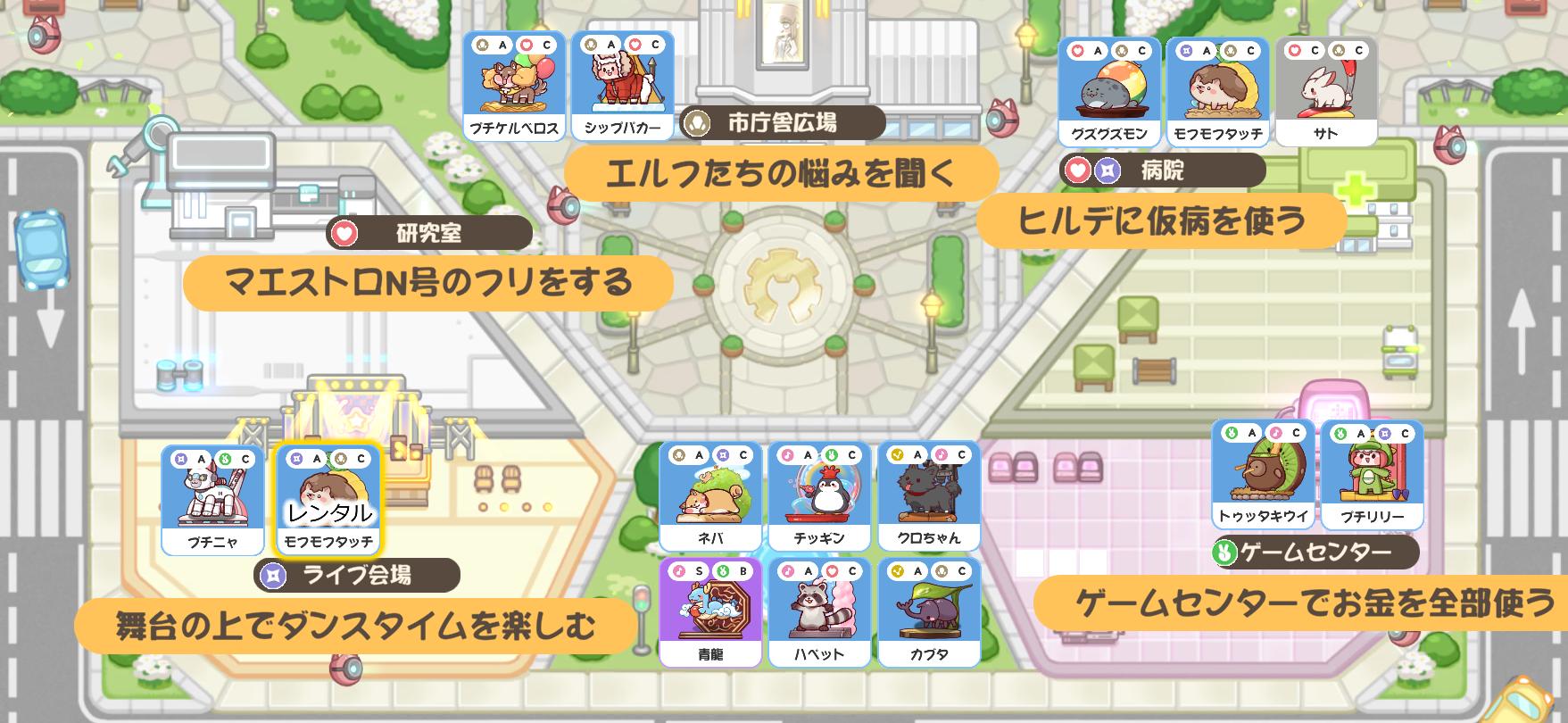Screen dimensions: 1568x723
Task: Select the モフモフタッチ card at the hospital
Action: (x=1217, y=92)
